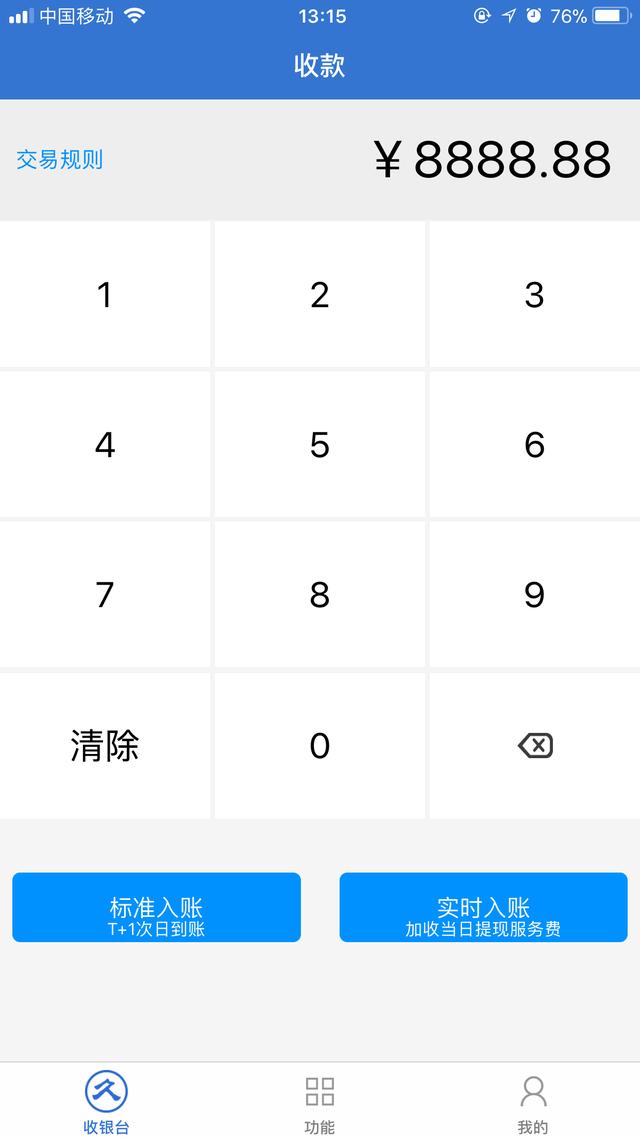Screen dimensions: 640x1138
Task: Enter digit 8 on the keypad
Action: [319, 594]
